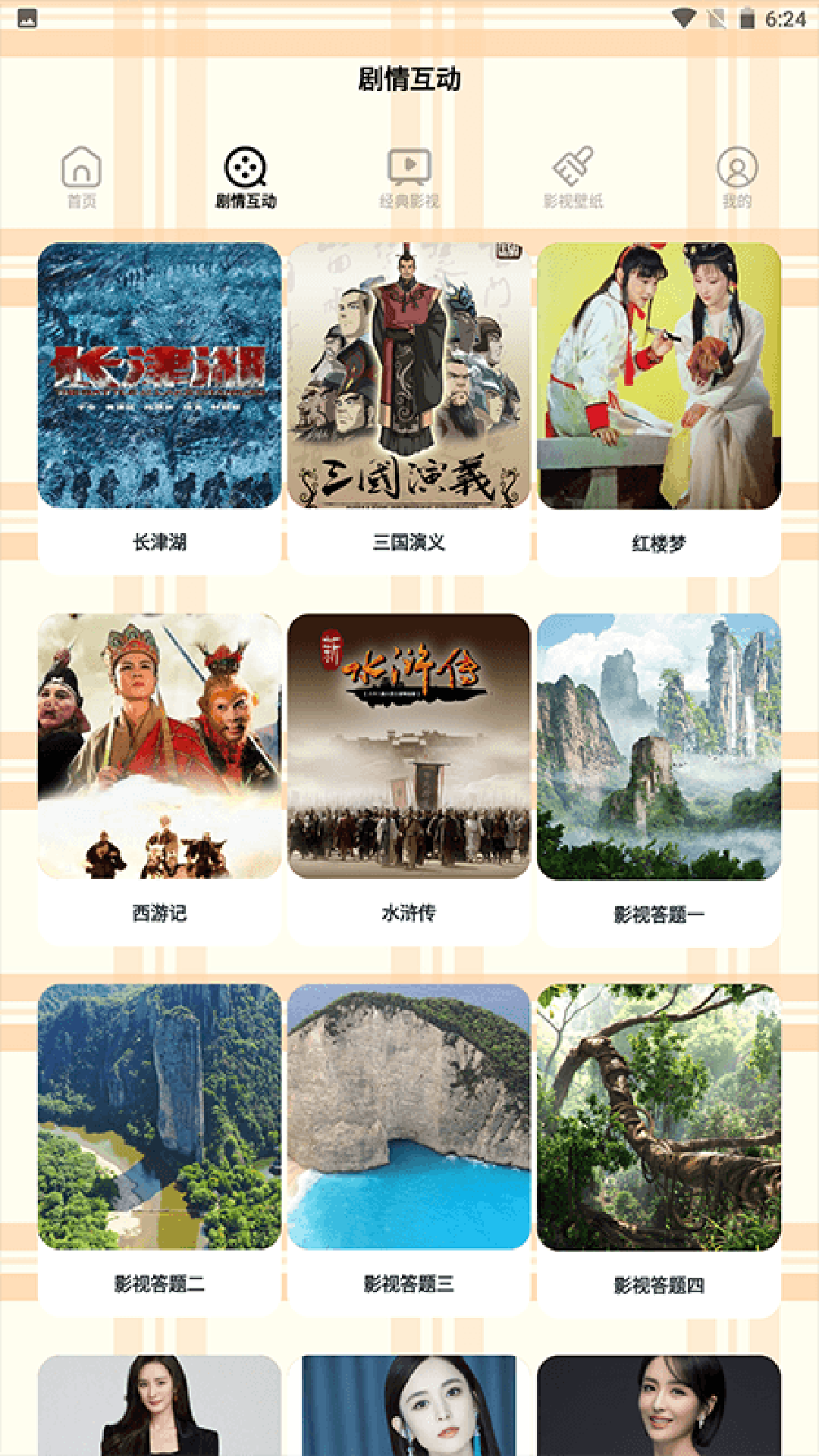Open the 影视壁纸 tab

click(573, 178)
